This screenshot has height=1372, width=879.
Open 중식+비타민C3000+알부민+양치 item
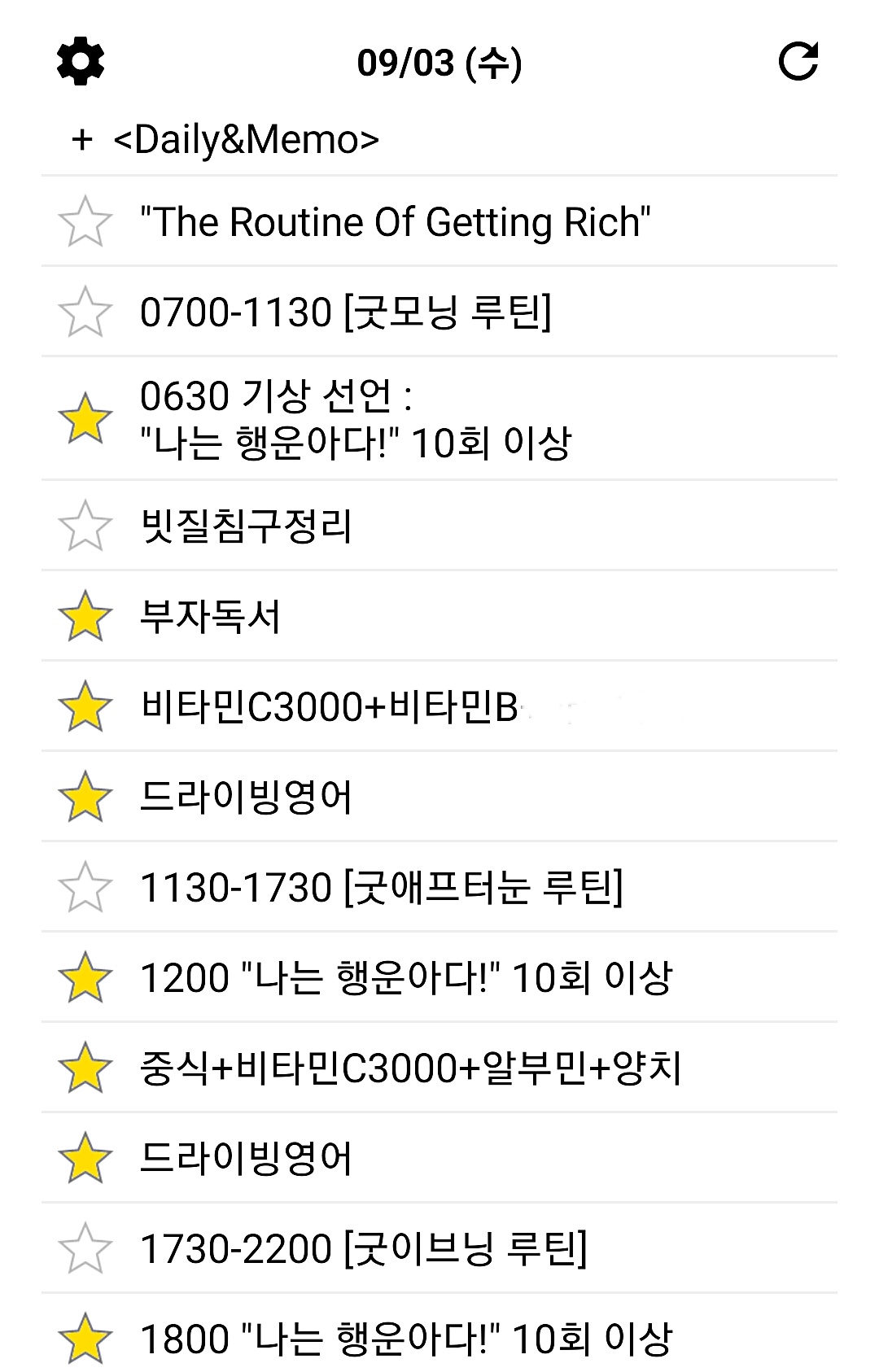click(410, 1068)
